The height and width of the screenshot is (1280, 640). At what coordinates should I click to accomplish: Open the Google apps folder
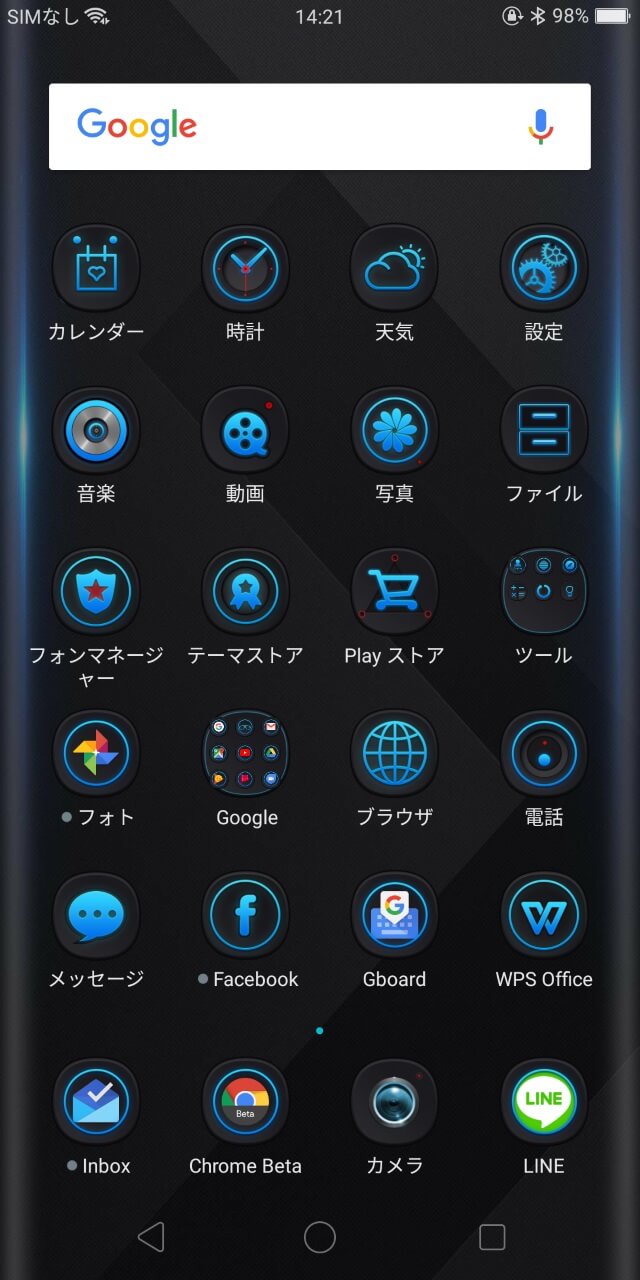pyautogui.click(x=245, y=754)
